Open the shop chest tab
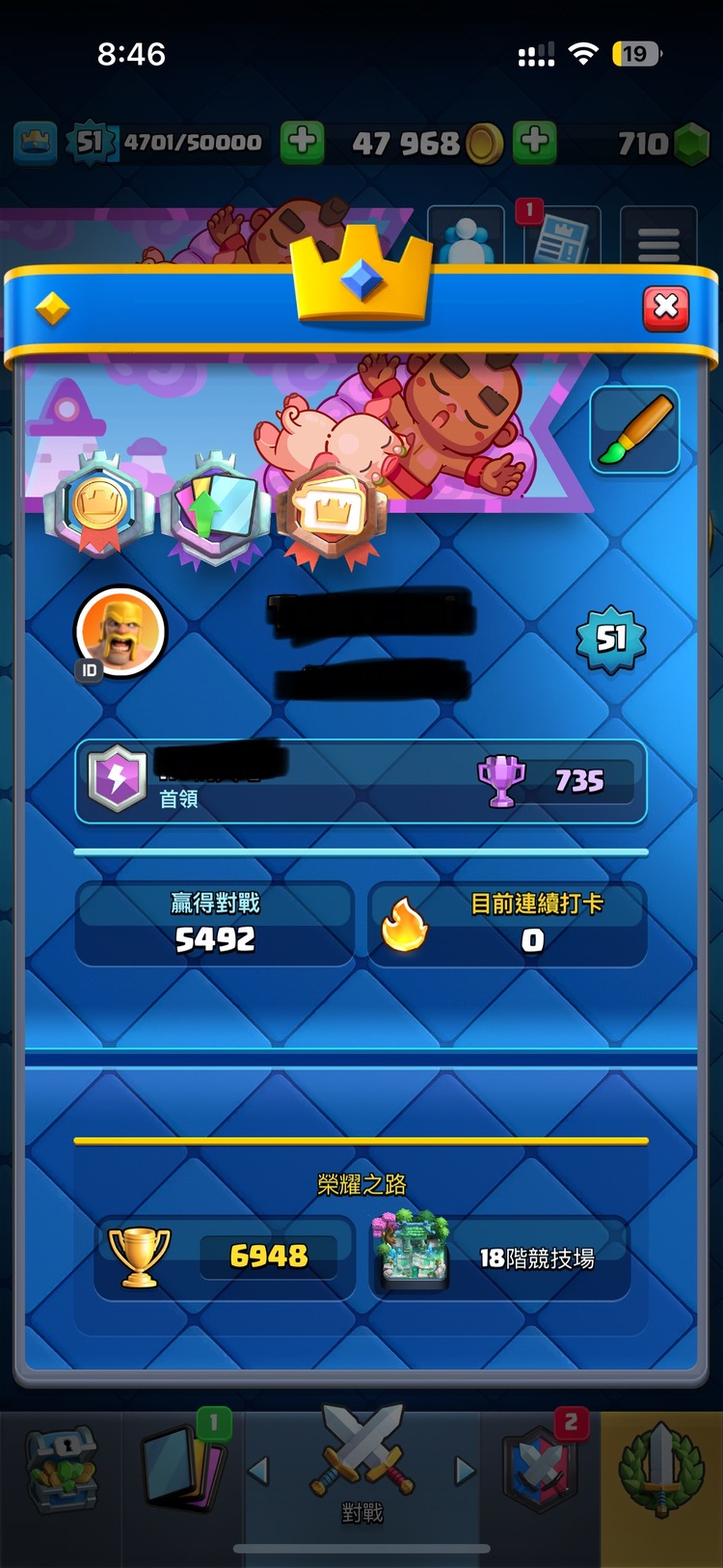The height and width of the screenshot is (1568, 723). click(61, 1468)
